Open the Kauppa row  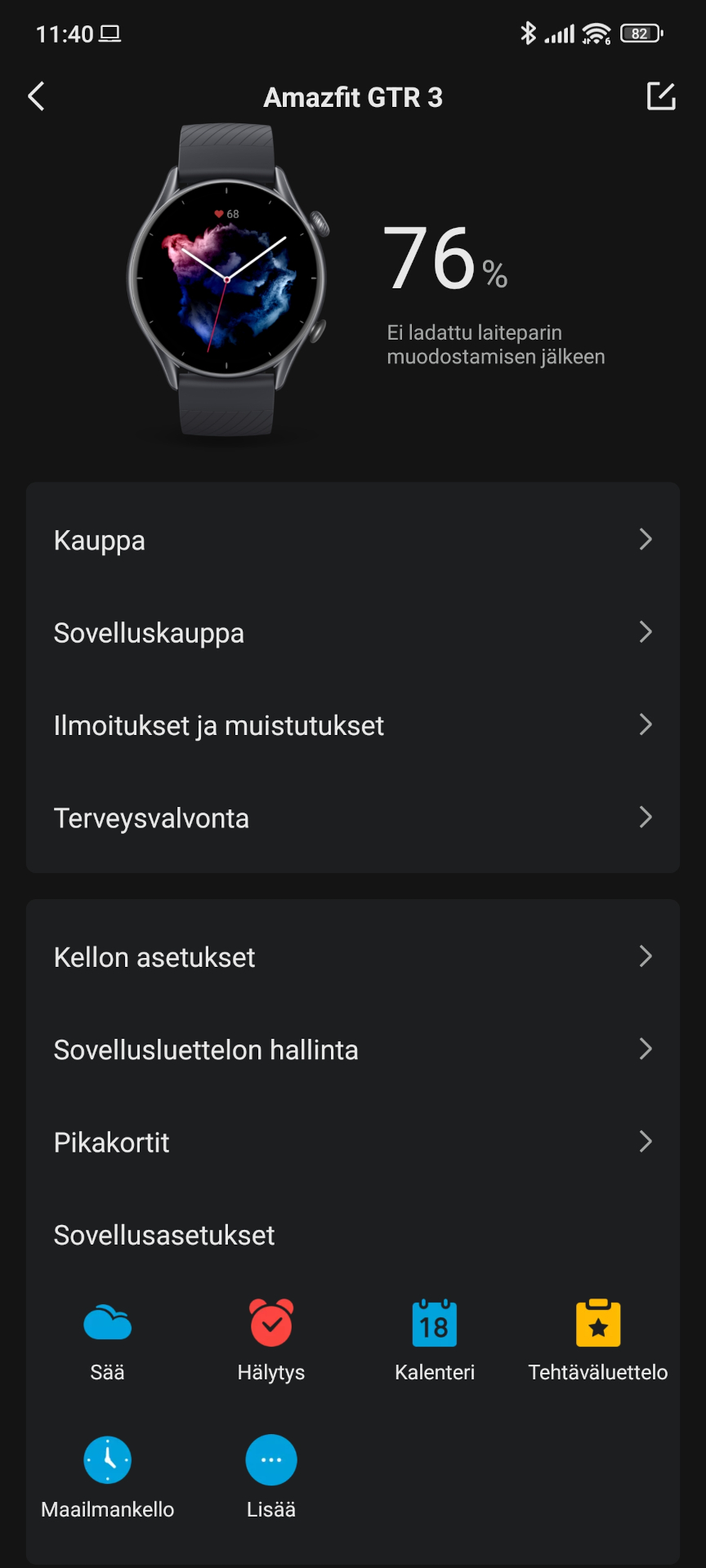click(353, 540)
